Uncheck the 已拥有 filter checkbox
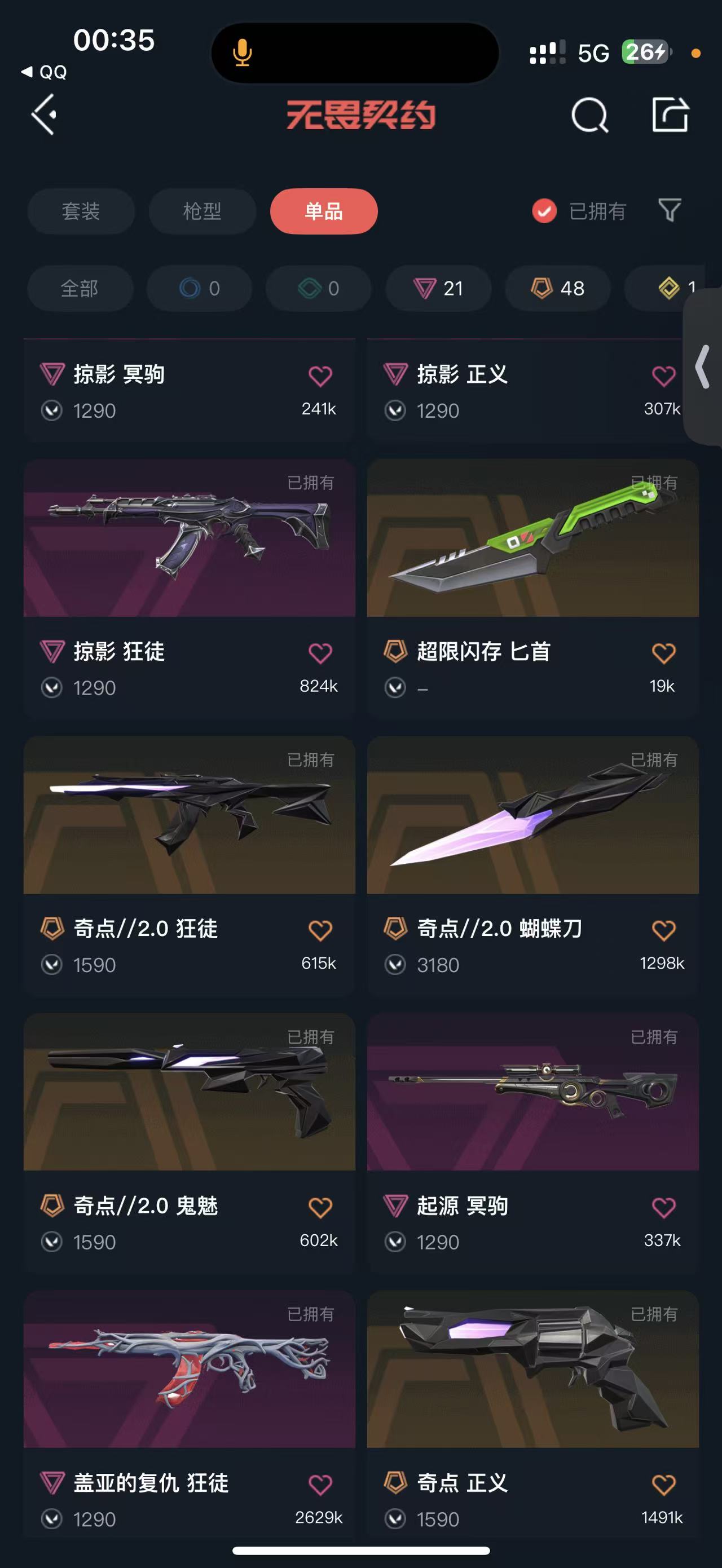This screenshot has width=722, height=1568. tap(544, 211)
